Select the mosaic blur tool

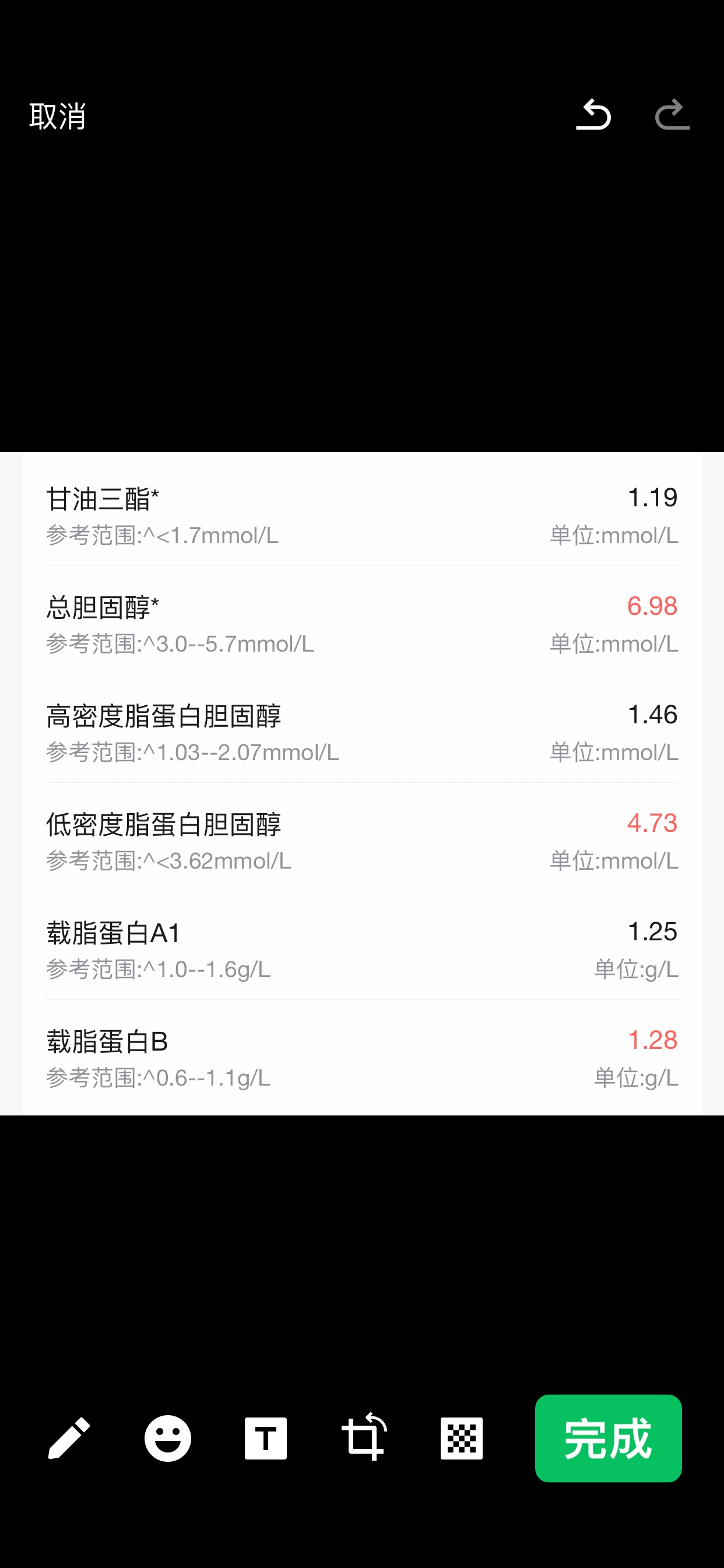(461, 1438)
